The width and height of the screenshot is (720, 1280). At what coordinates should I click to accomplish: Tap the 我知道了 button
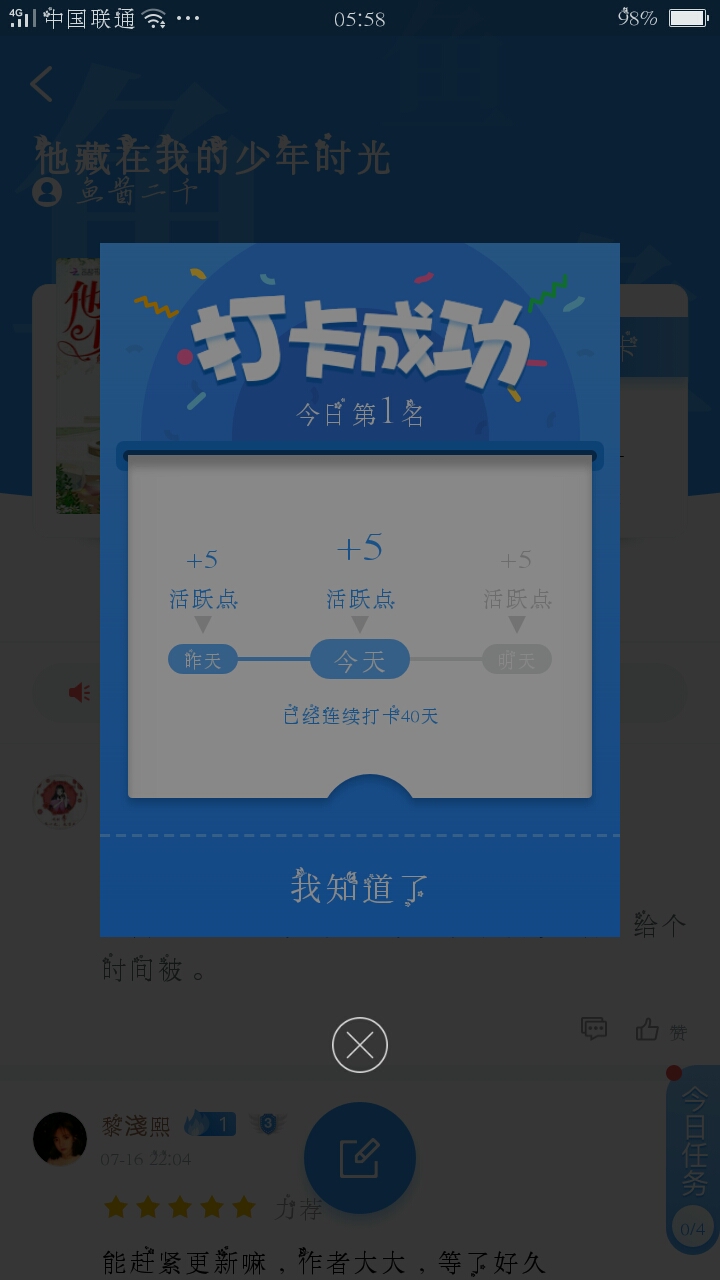point(360,887)
